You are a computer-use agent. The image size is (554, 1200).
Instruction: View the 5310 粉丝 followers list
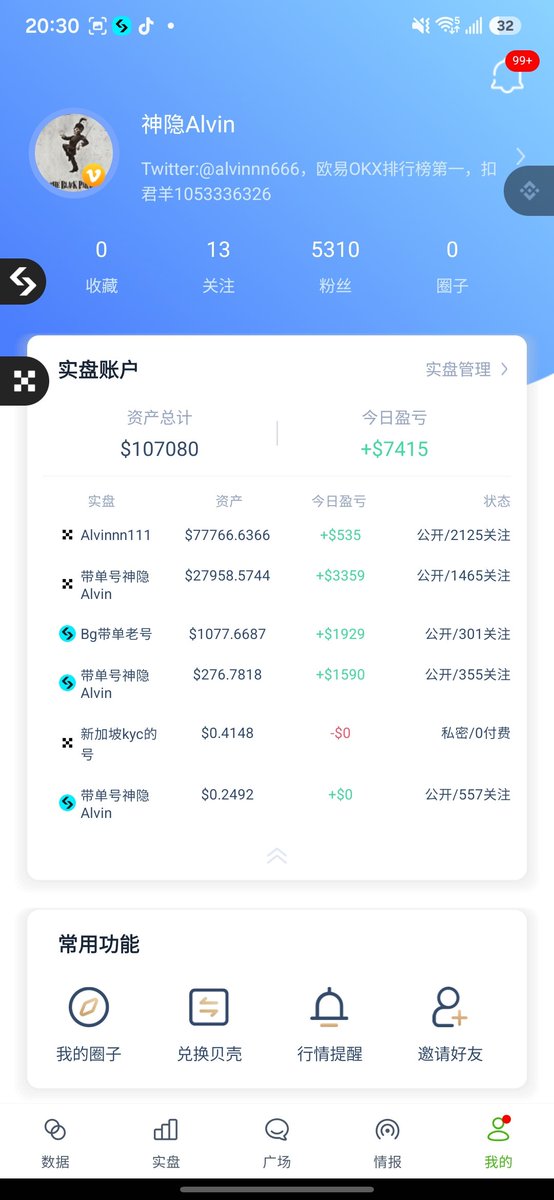(335, 266)
